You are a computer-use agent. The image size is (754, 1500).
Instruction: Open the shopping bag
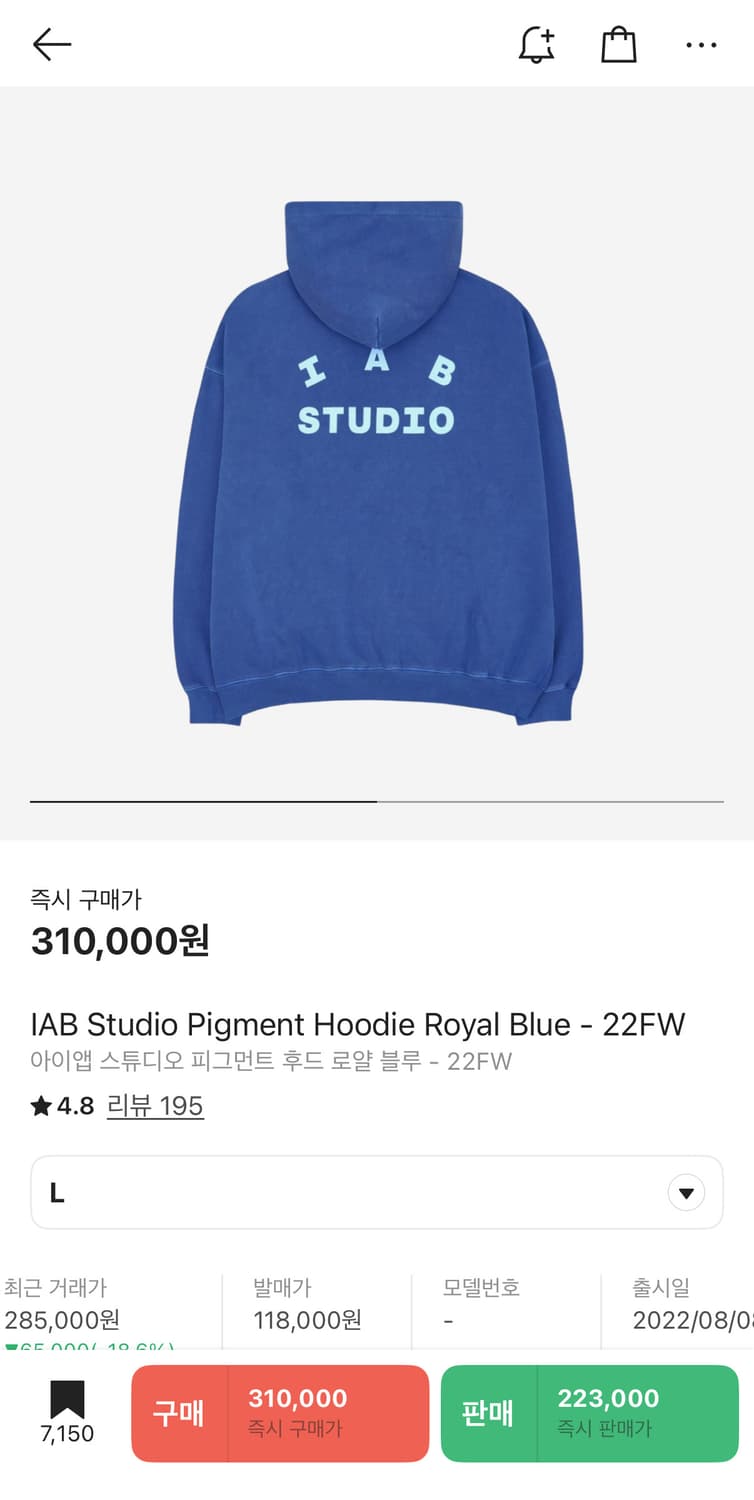point(618,44)
